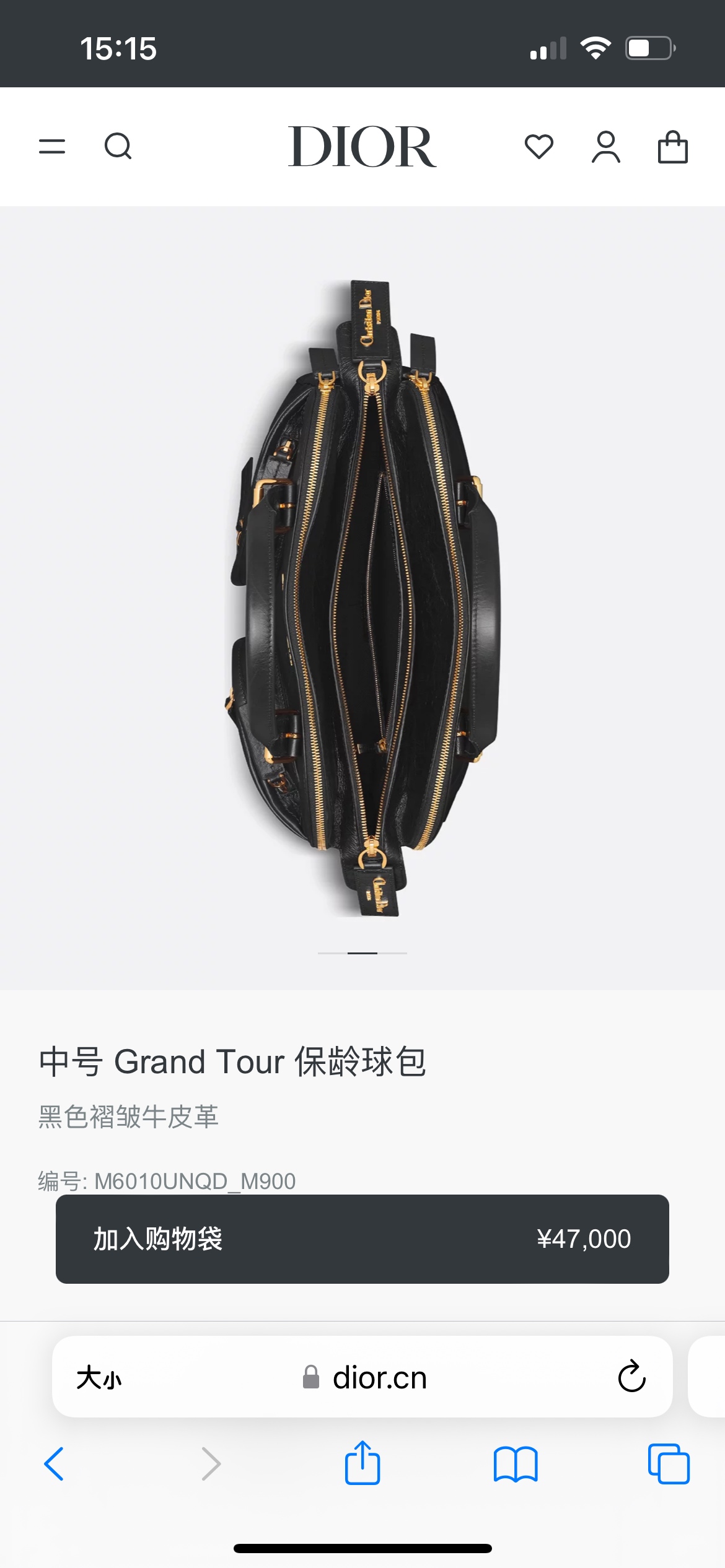
Task: Open the shopping bag
Action: (x=672, y=147)
